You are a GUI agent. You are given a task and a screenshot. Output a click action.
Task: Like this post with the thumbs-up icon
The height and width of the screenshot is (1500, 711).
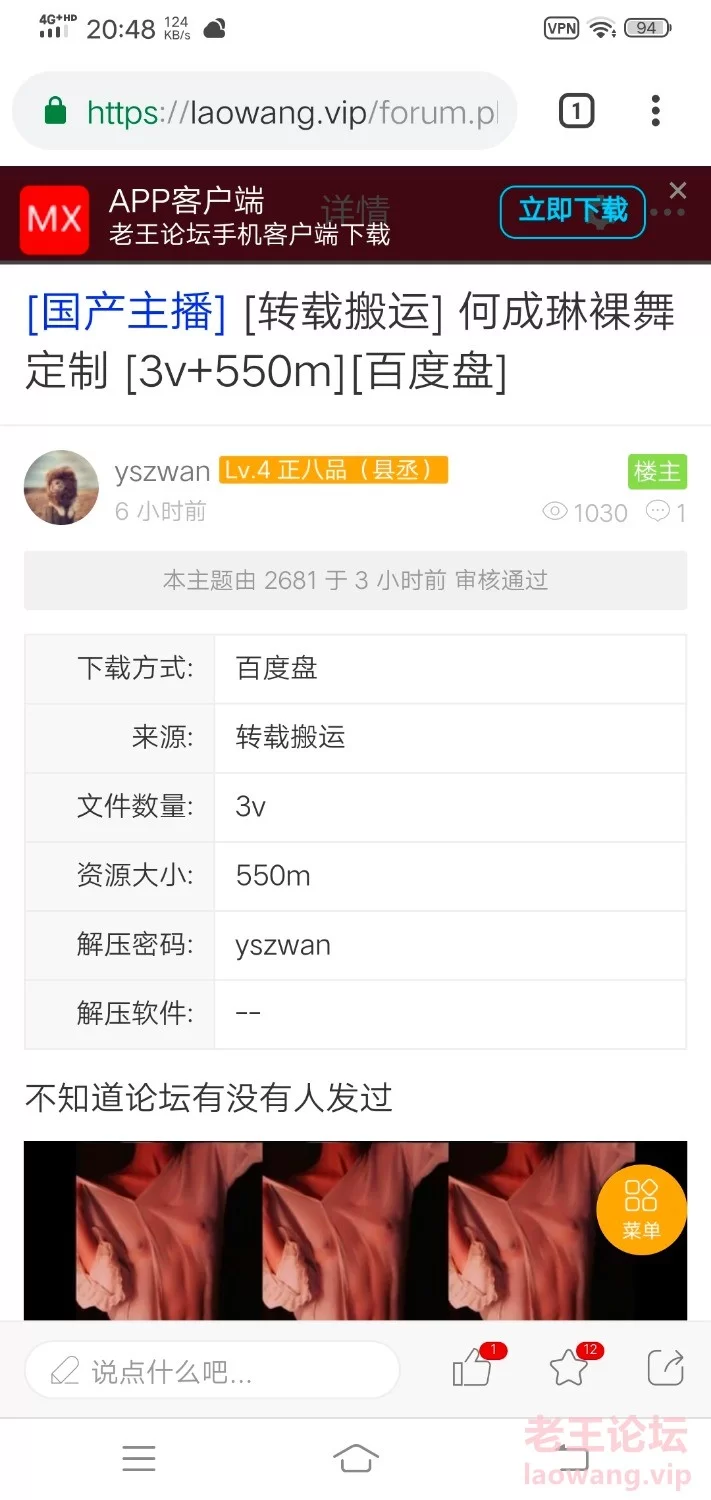(473, 1368)
